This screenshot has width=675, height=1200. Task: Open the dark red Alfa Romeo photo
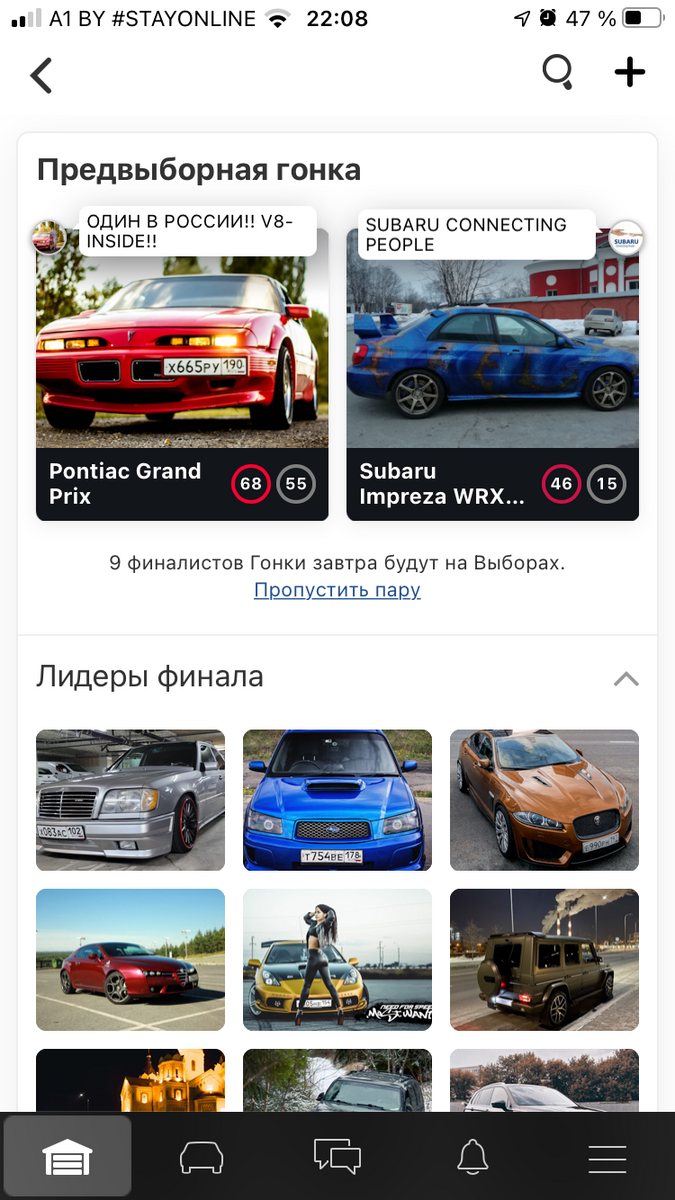coord(131,959)
